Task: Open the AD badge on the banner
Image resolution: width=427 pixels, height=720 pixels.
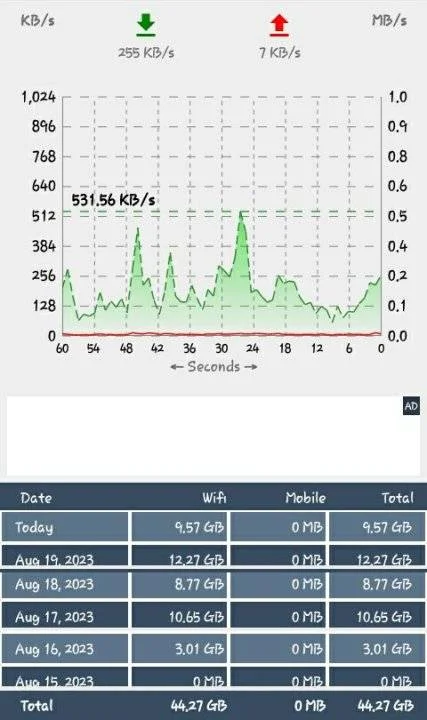Action: (x=411, y=406)
